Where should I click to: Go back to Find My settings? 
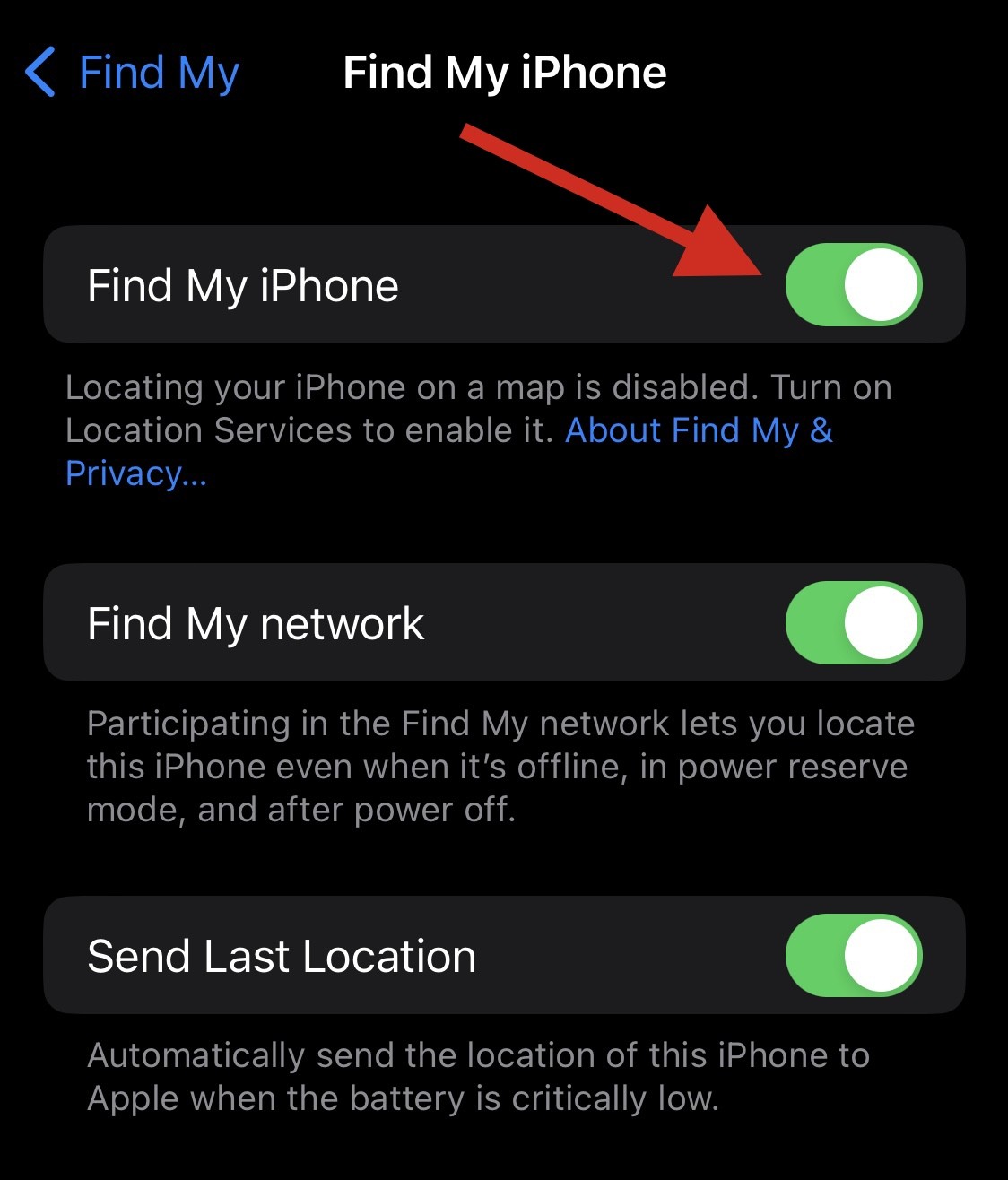point(133,73)
